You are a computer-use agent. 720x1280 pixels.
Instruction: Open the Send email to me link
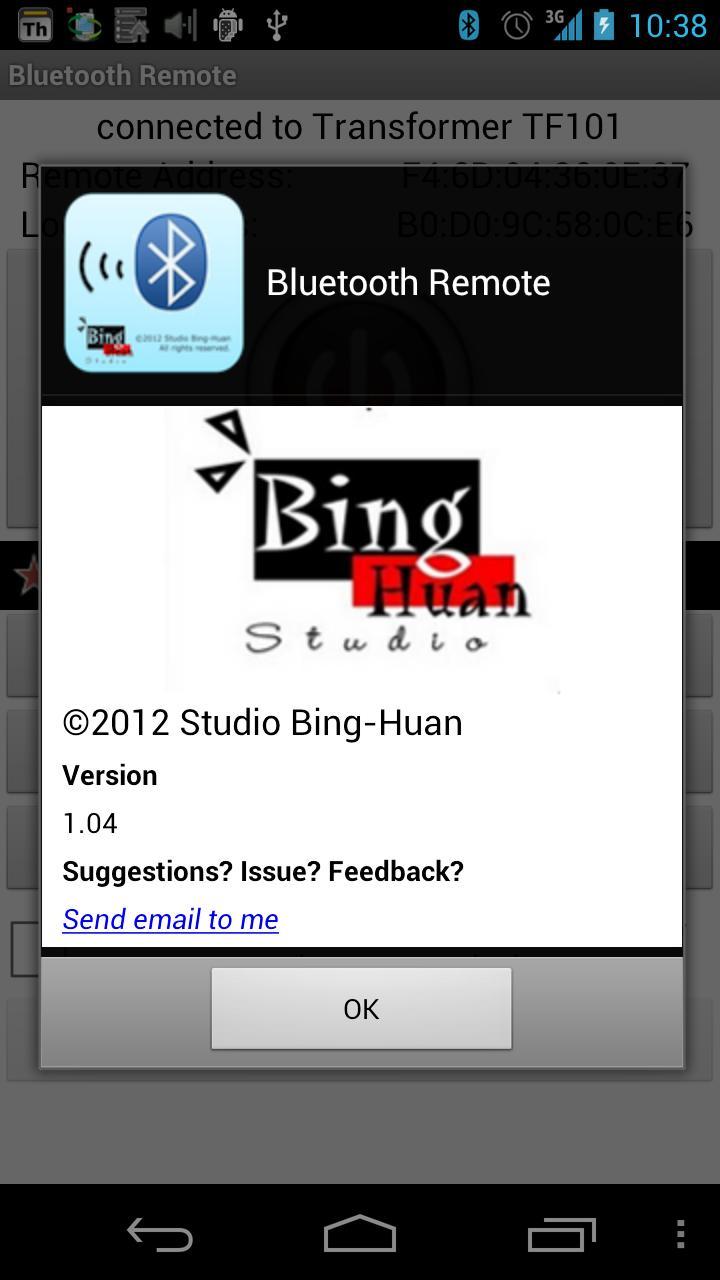(170, 919)
